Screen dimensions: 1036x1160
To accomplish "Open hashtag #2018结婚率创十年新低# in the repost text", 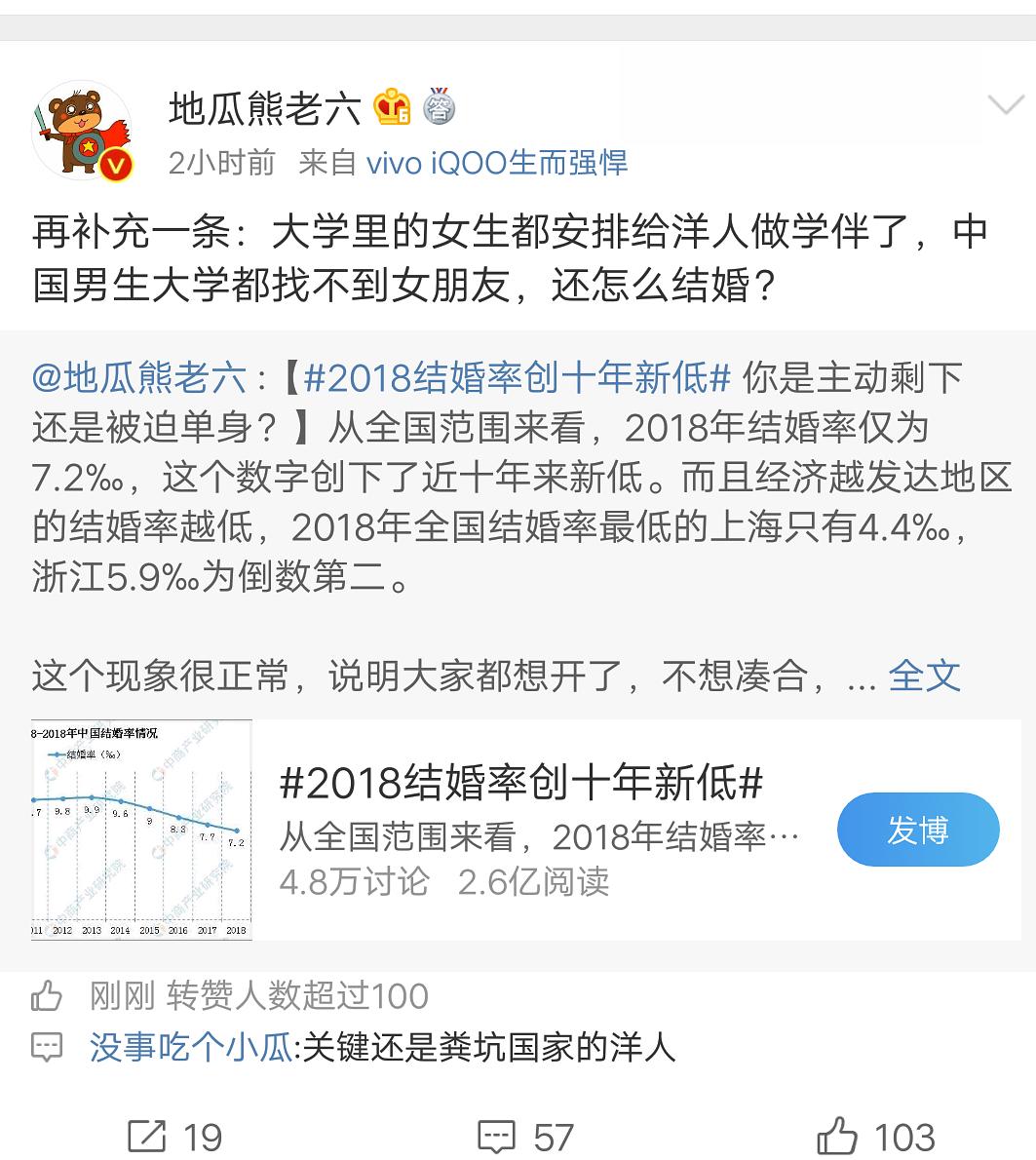I will click(517, 377).
